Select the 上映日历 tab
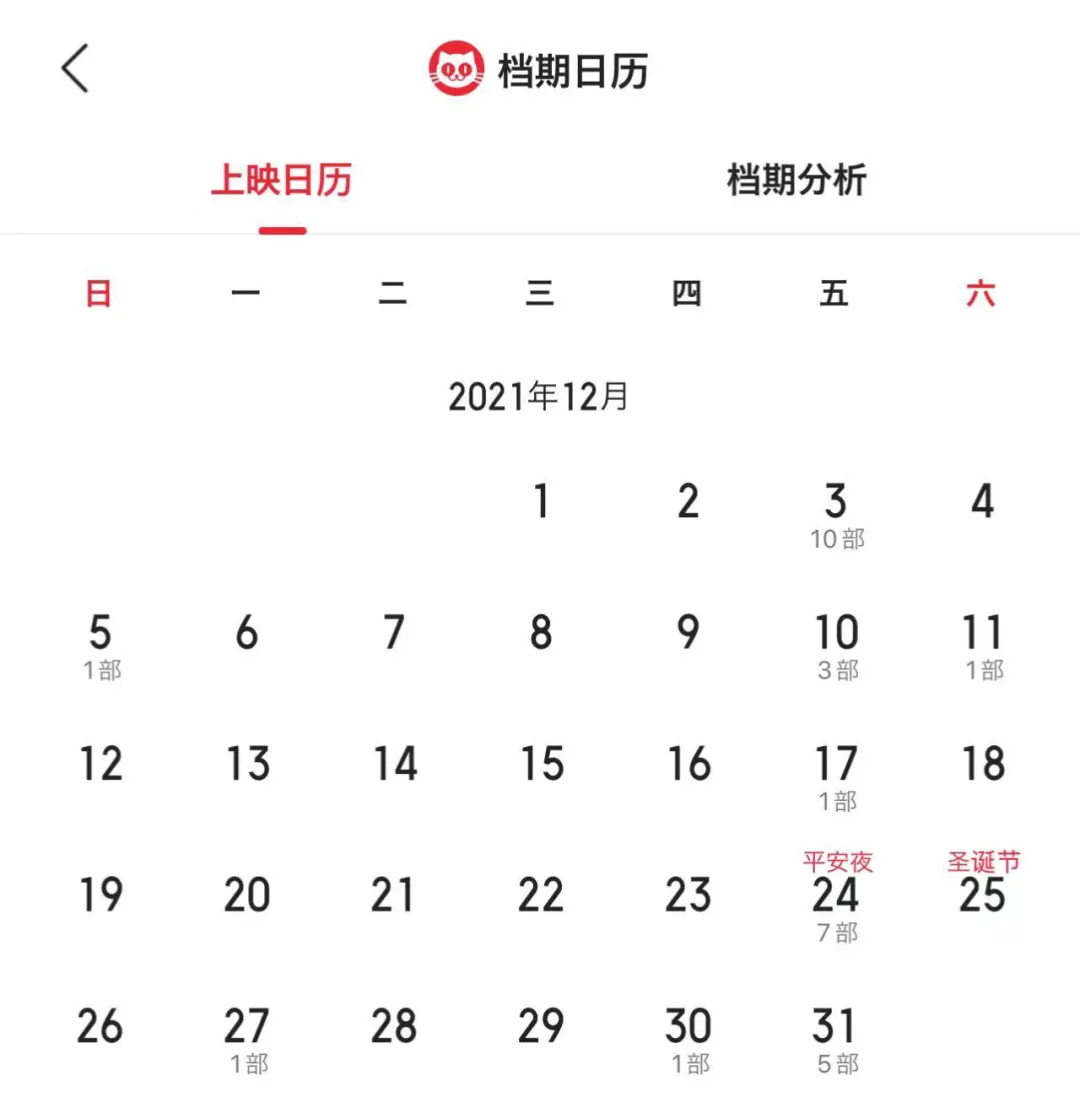1080x1119 pixels. click(x=281, y=181)
